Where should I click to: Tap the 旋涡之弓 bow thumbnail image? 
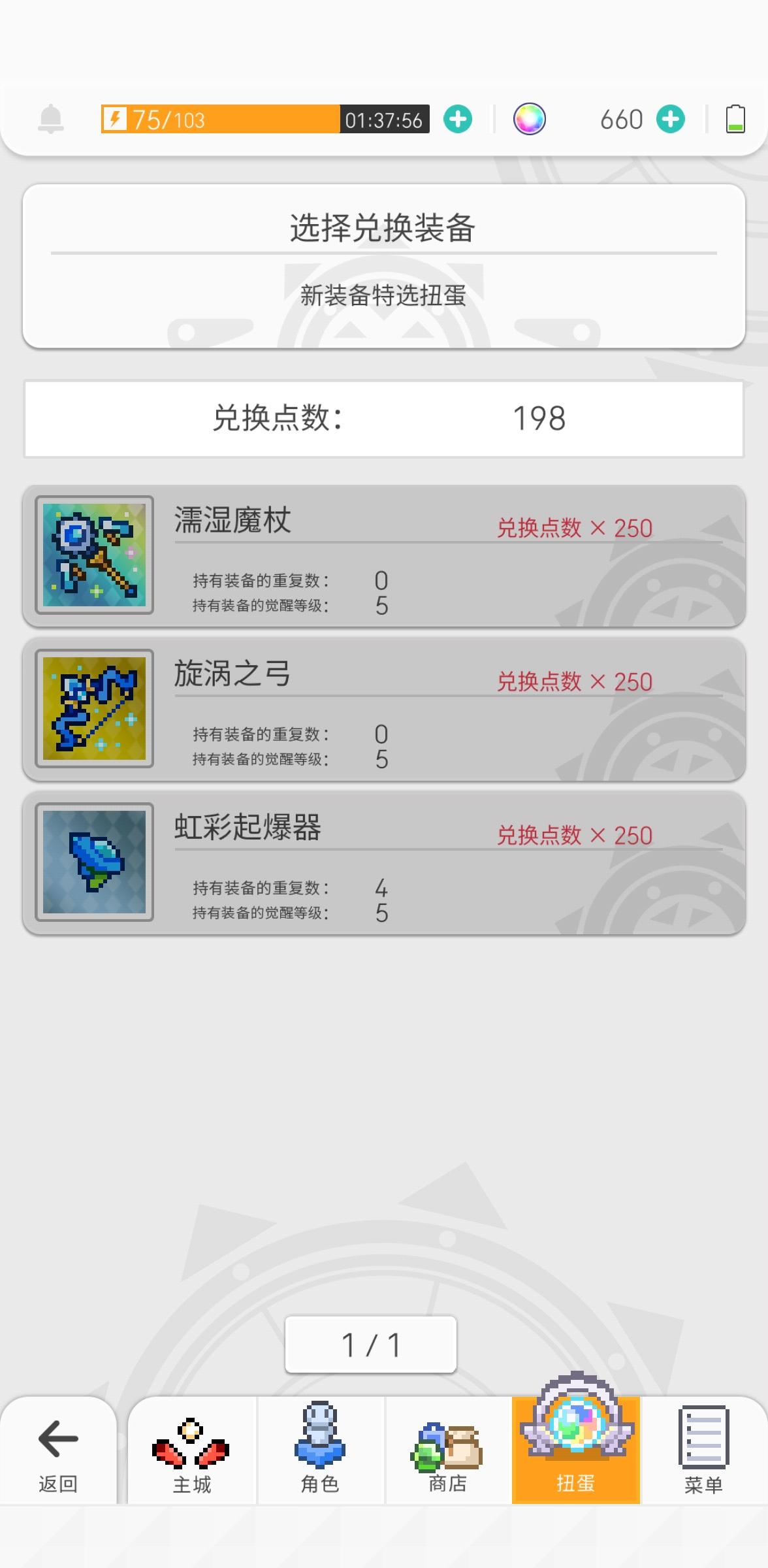coord(93,709)
